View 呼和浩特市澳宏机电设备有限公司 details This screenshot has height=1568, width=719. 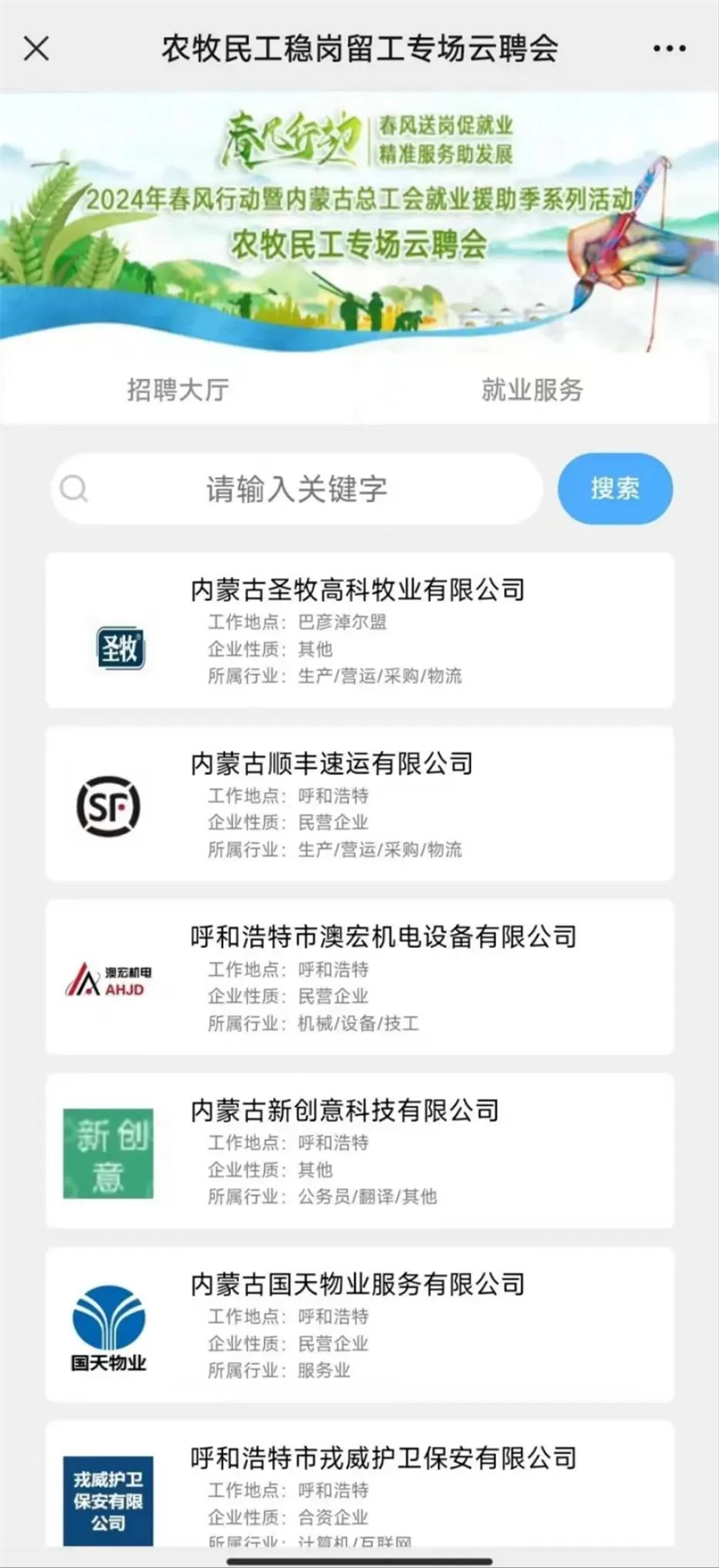point(359,977)
